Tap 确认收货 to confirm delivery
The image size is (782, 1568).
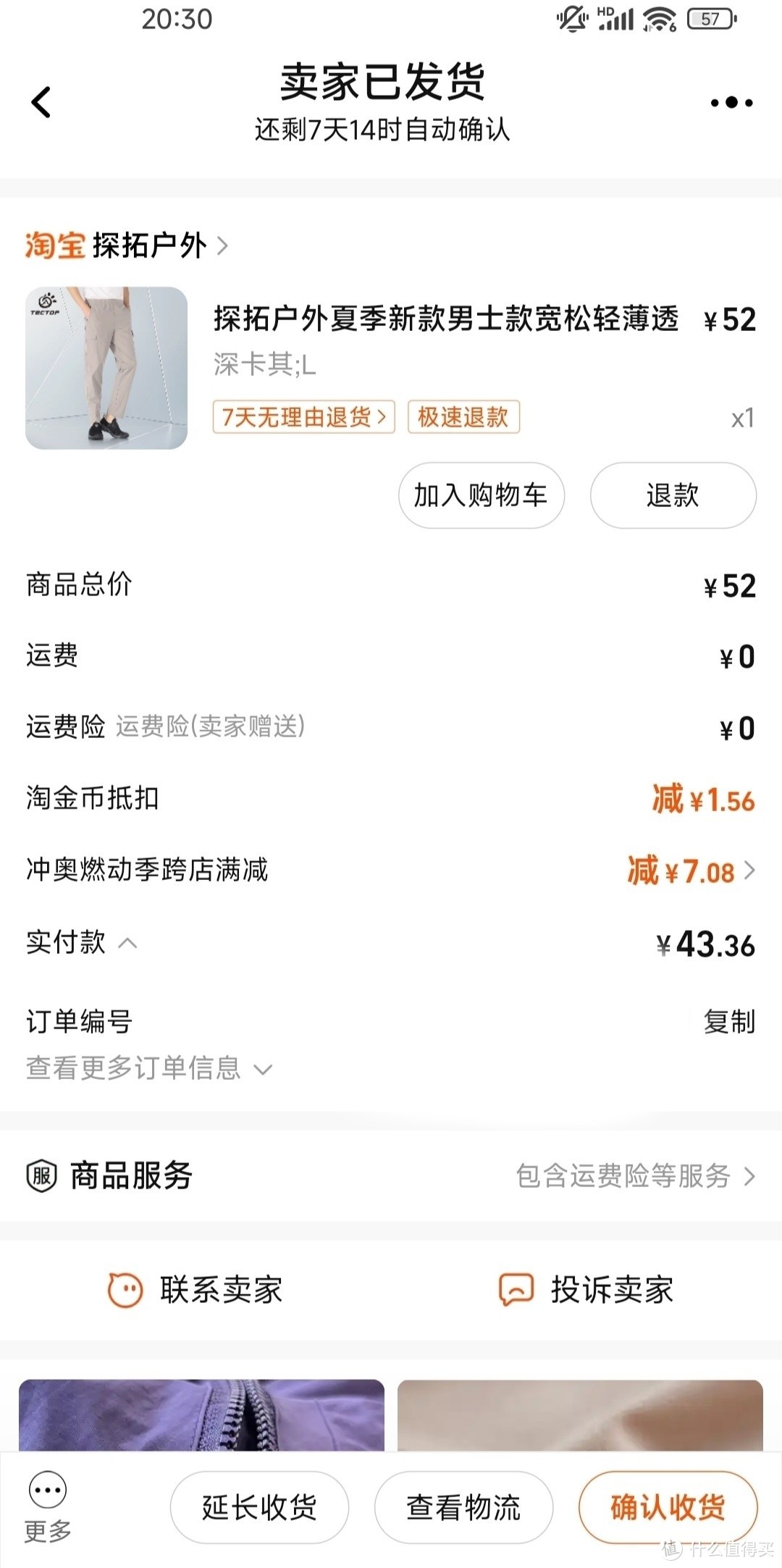pyautogui.click(x=666, y=1508)
